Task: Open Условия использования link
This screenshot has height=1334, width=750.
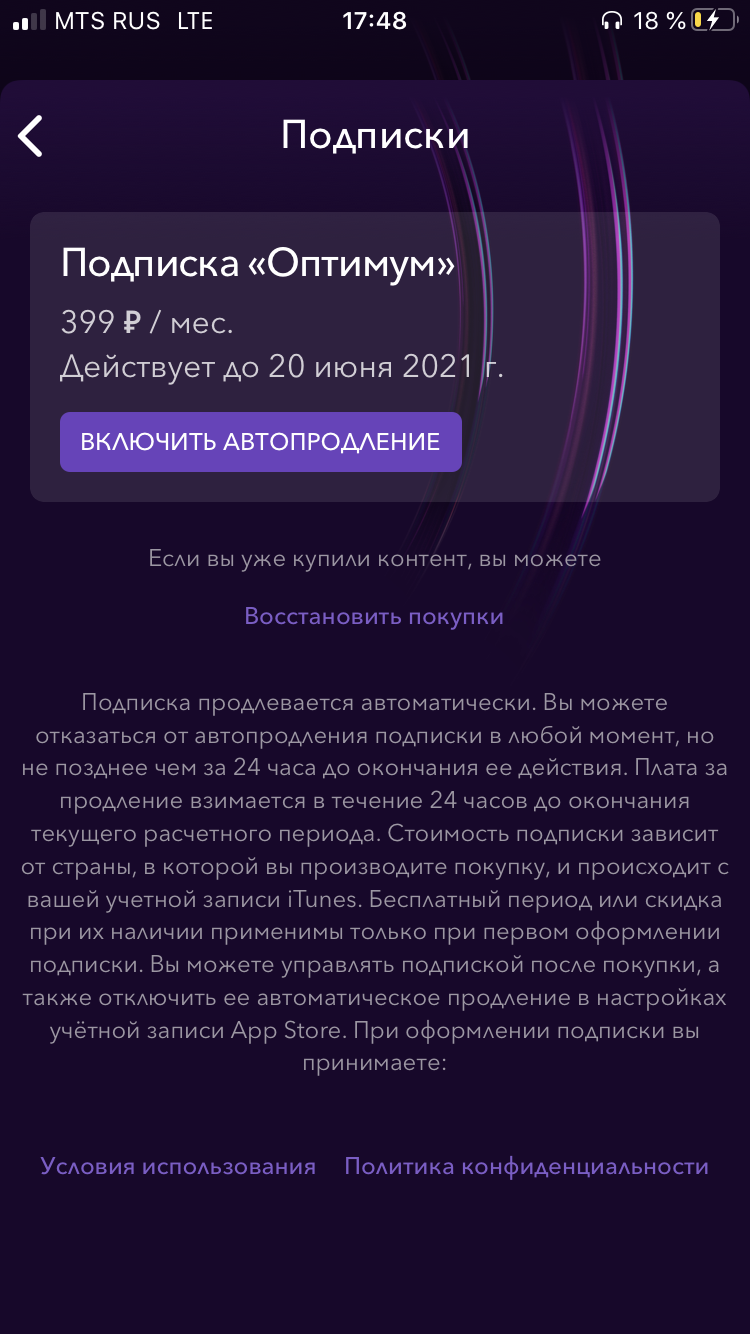Action: (x=178, y=1166)
